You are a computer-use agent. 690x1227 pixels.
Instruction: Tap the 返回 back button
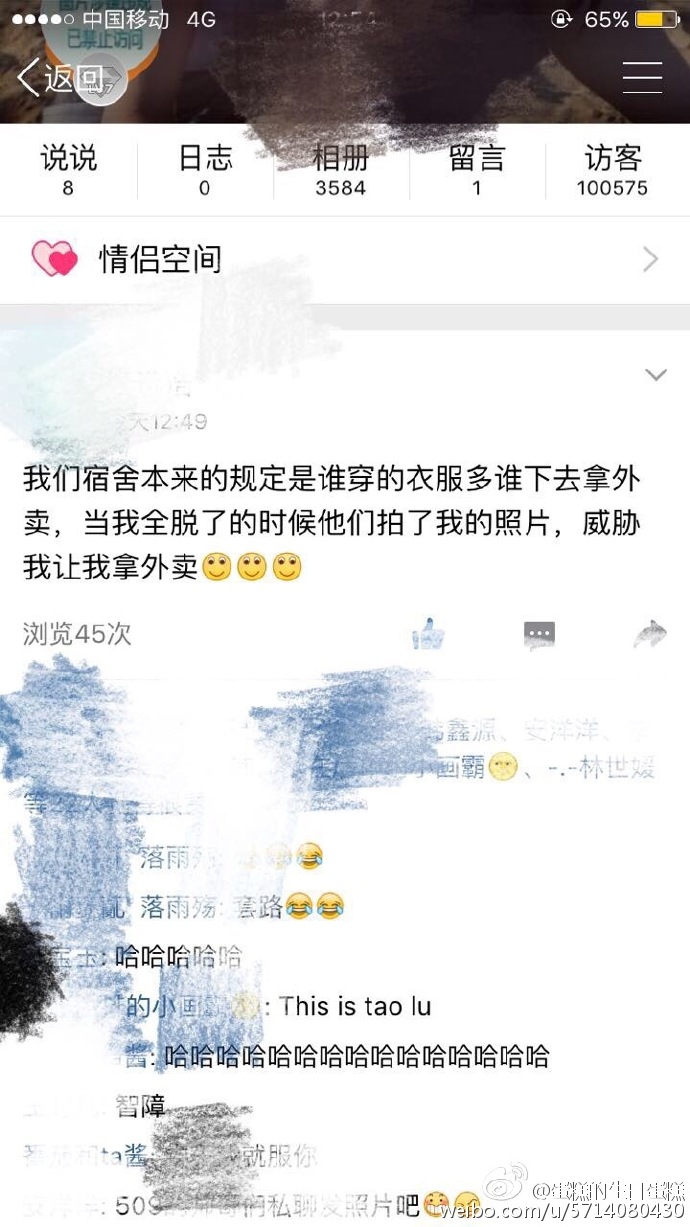click(60, 79)
